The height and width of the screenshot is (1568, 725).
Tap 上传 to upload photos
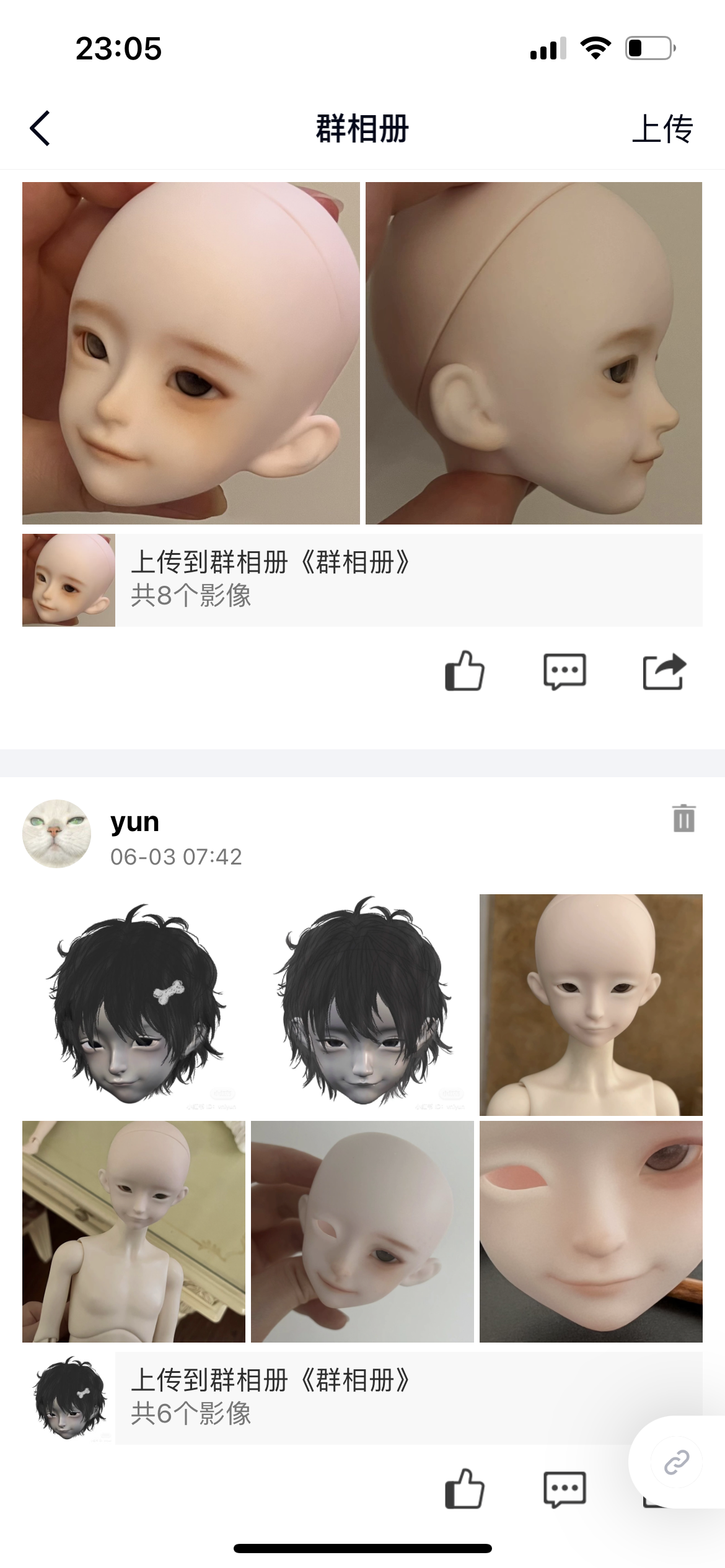click(x=662, y=129)
